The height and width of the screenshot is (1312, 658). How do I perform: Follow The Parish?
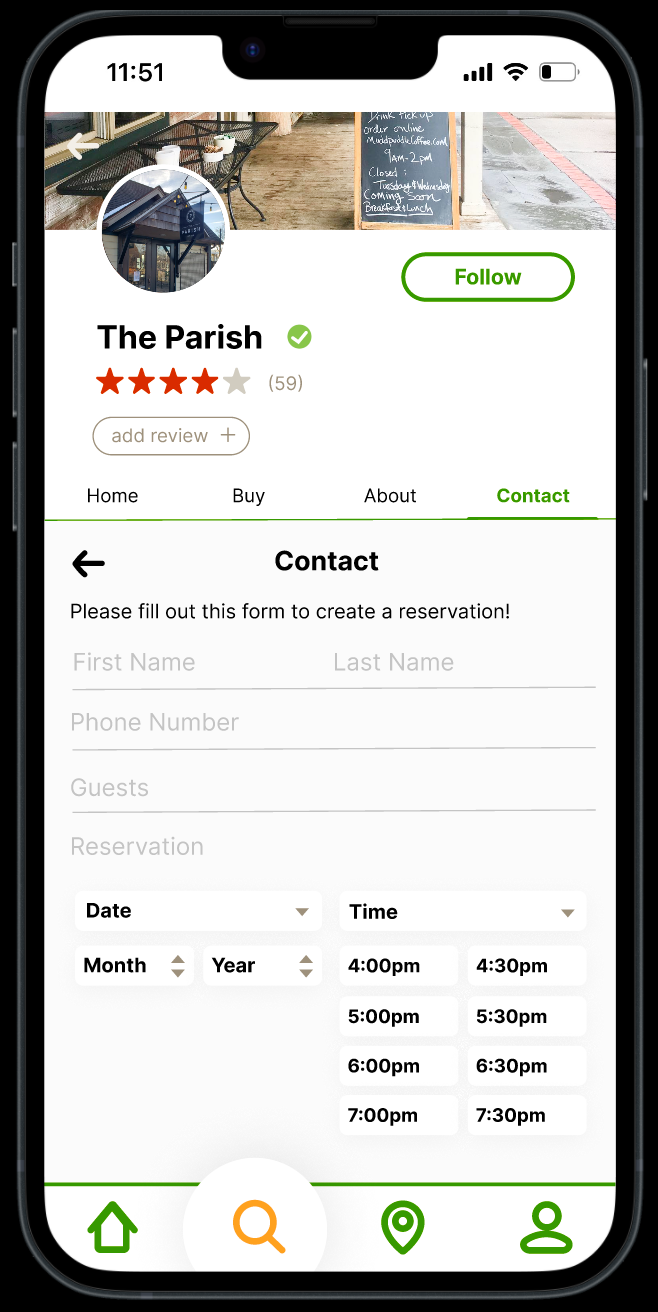(x=488, y=277)
